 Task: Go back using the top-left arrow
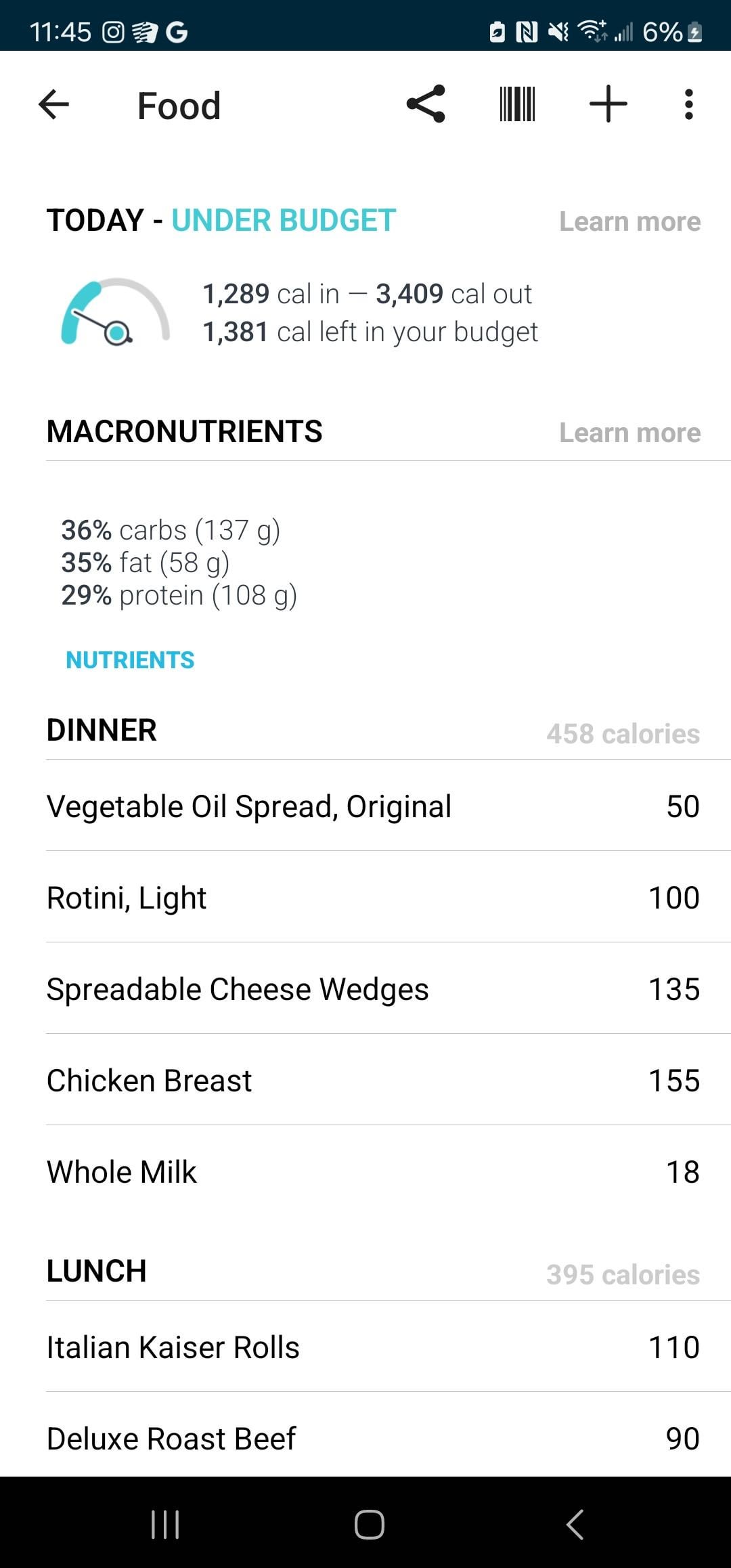[54, 104]
